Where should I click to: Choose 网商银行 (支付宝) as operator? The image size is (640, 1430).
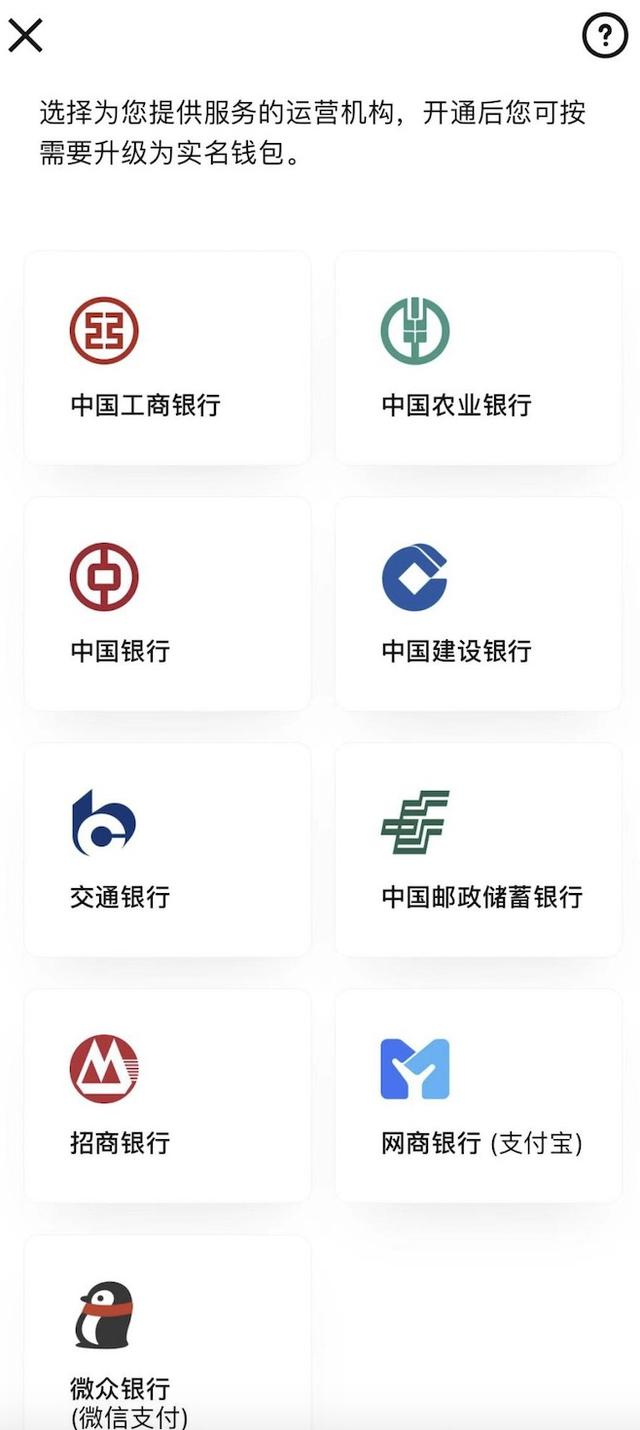coord(478,1096)
